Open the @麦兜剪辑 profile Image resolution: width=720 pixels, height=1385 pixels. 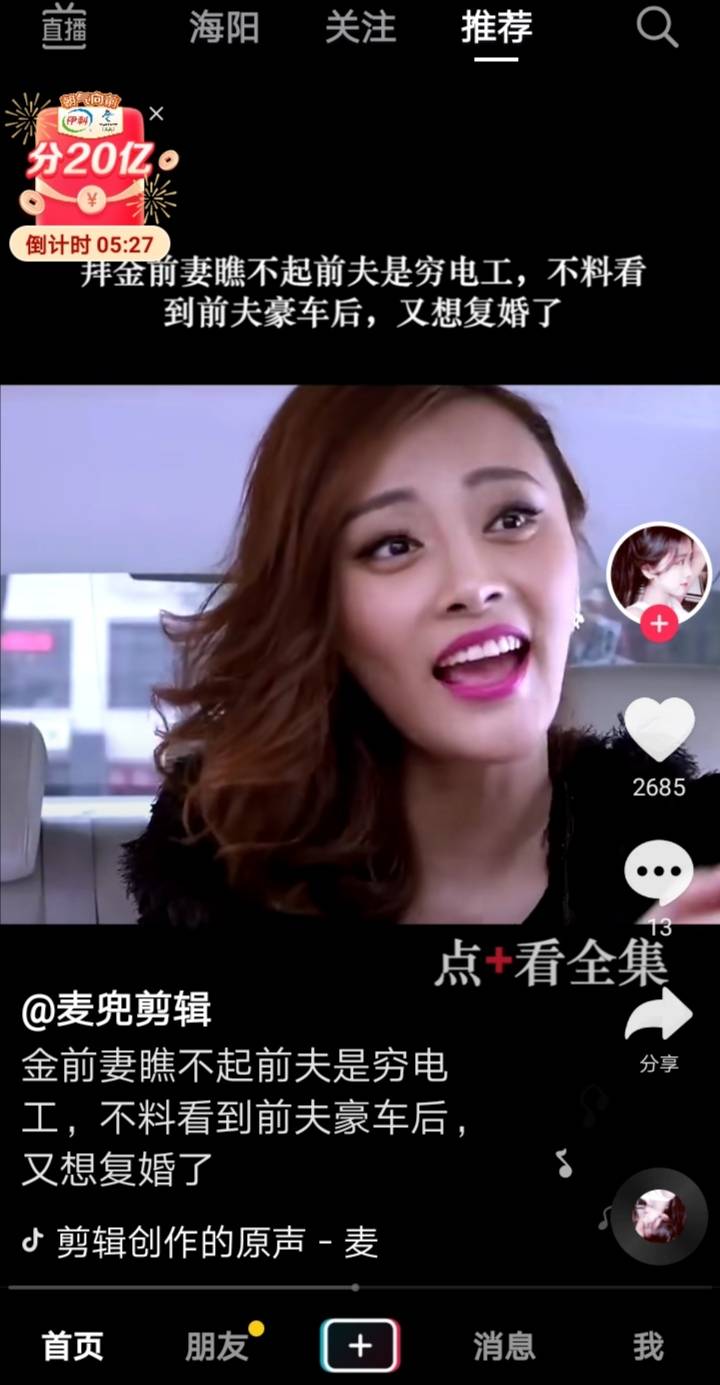[116, 1010]
